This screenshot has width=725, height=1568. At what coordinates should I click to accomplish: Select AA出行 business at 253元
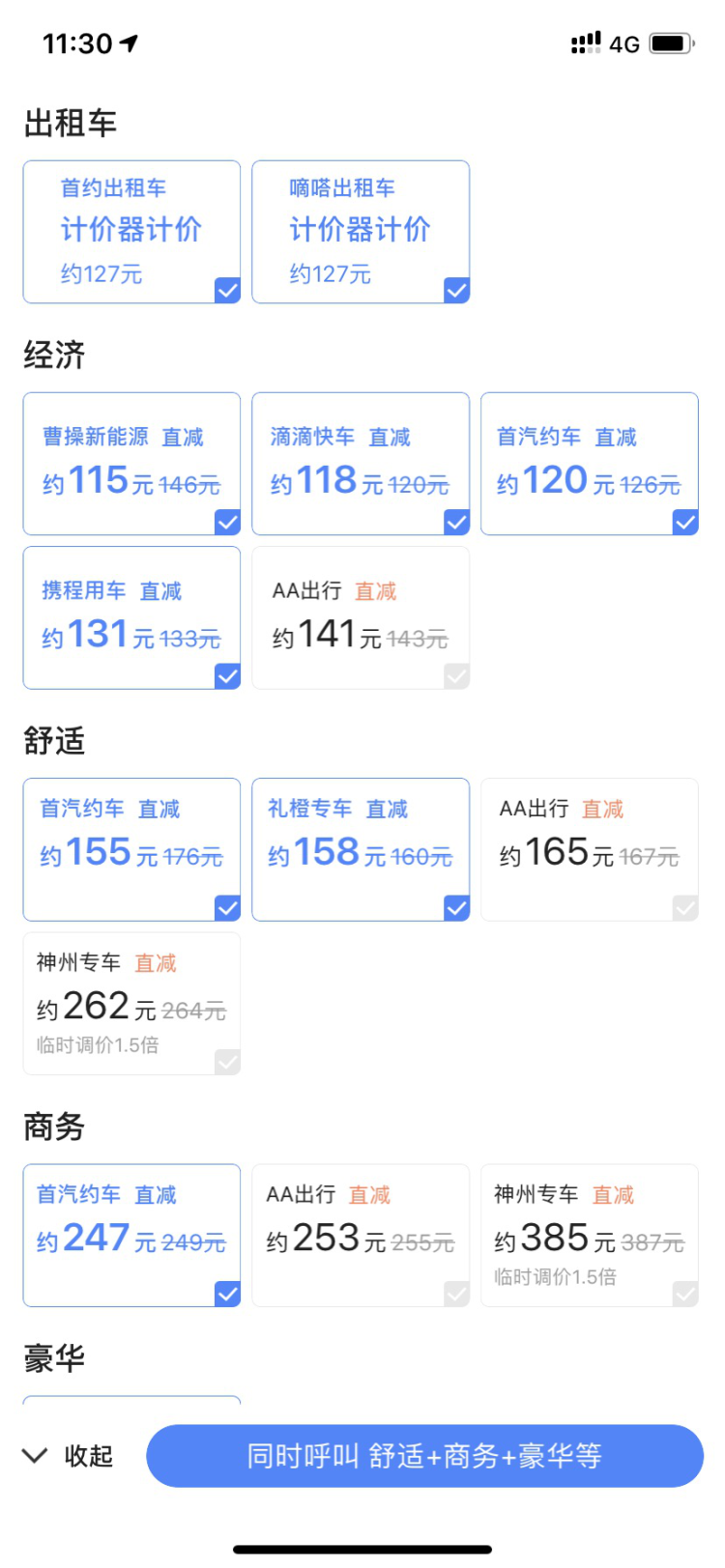(361, 1235)
